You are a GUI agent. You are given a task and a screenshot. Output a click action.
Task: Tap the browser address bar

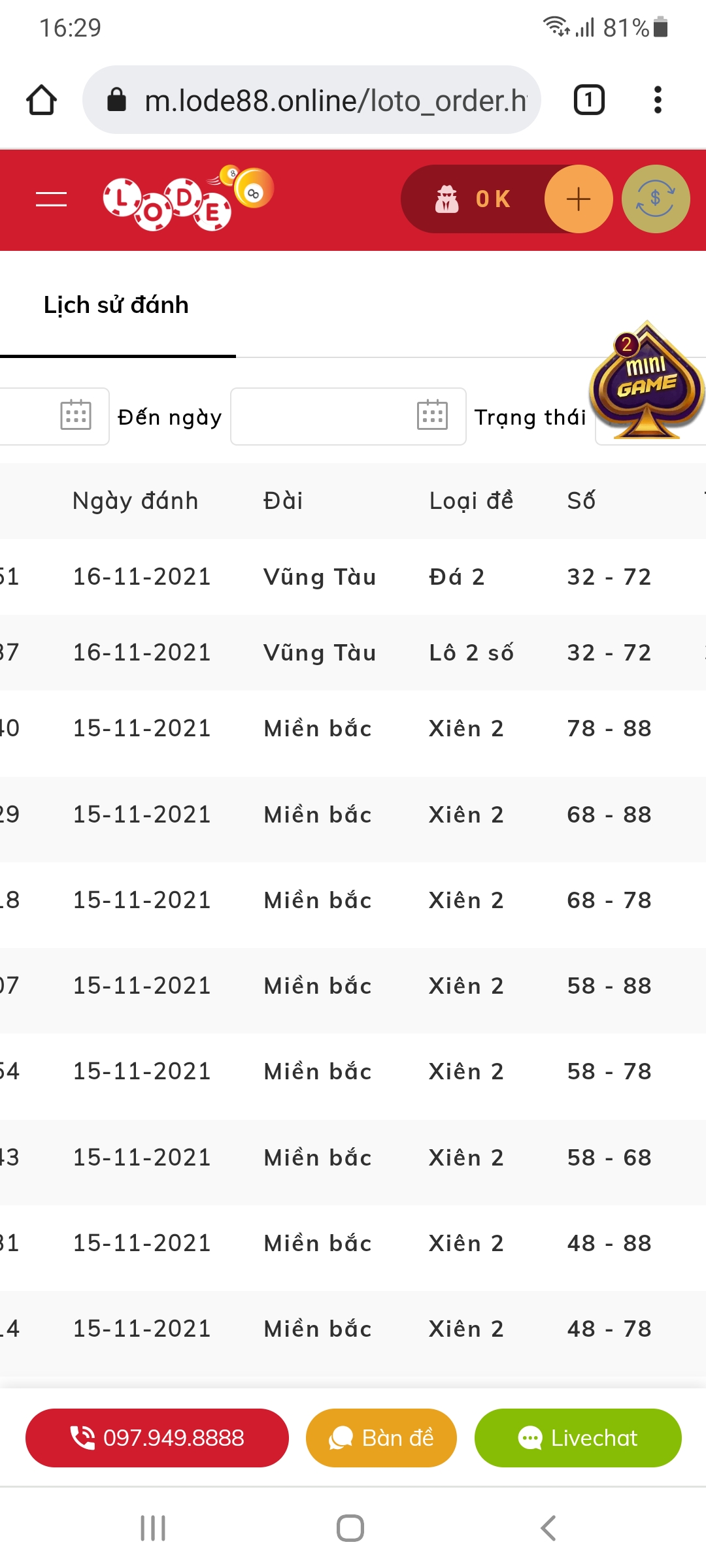click(312, 100)
